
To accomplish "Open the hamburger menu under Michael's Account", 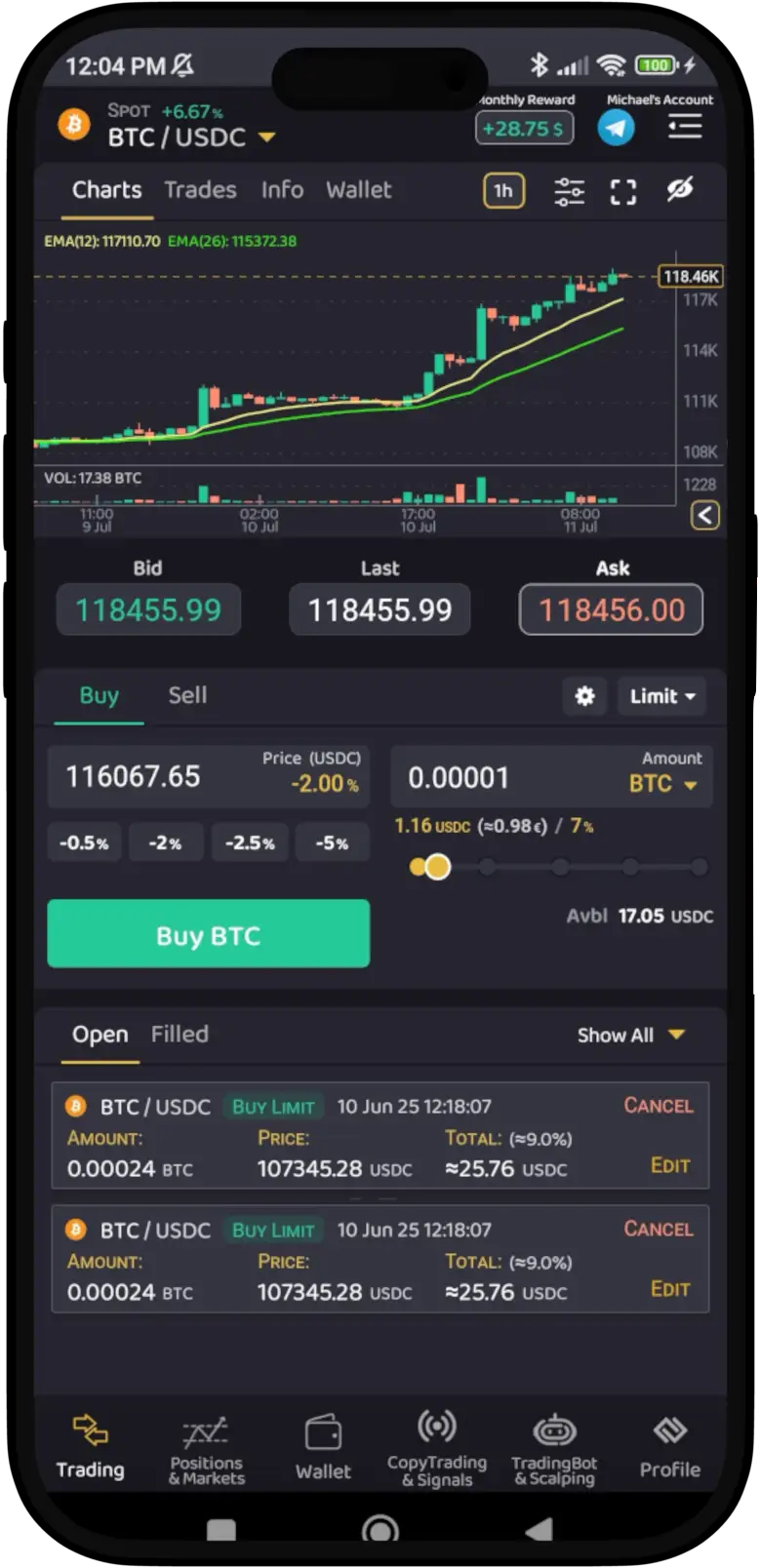I will [685, 127].
